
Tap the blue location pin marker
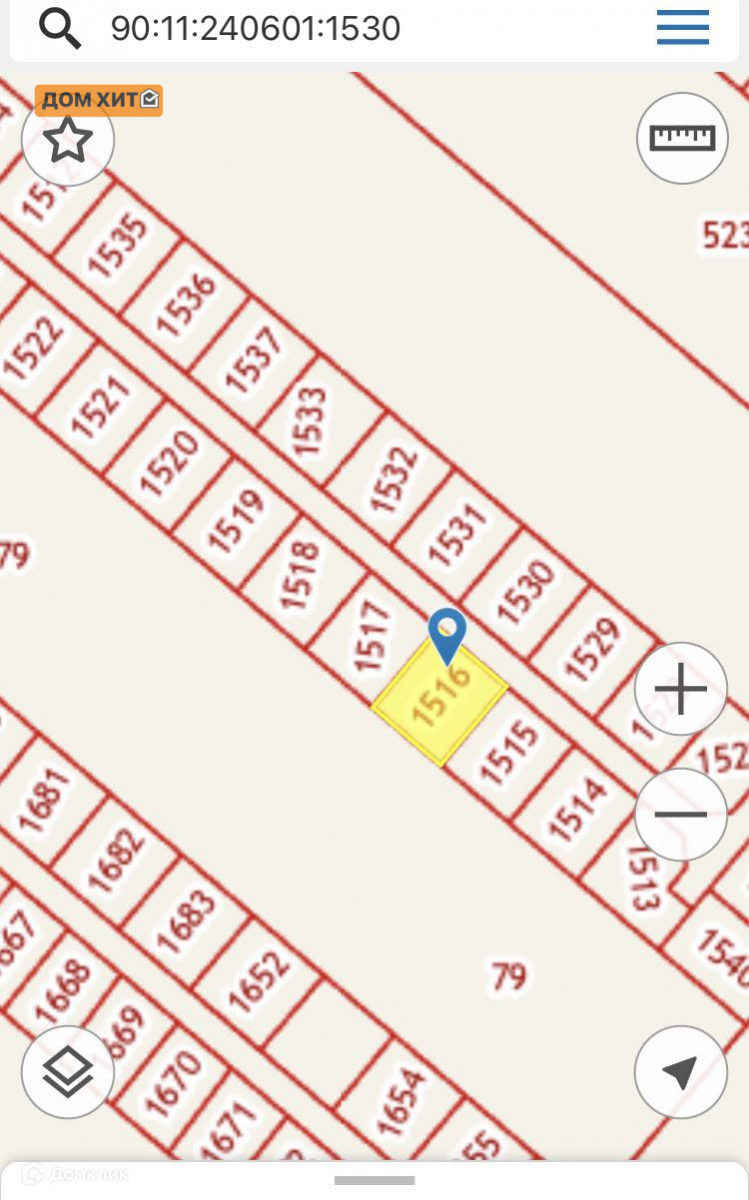coord(447,633)
